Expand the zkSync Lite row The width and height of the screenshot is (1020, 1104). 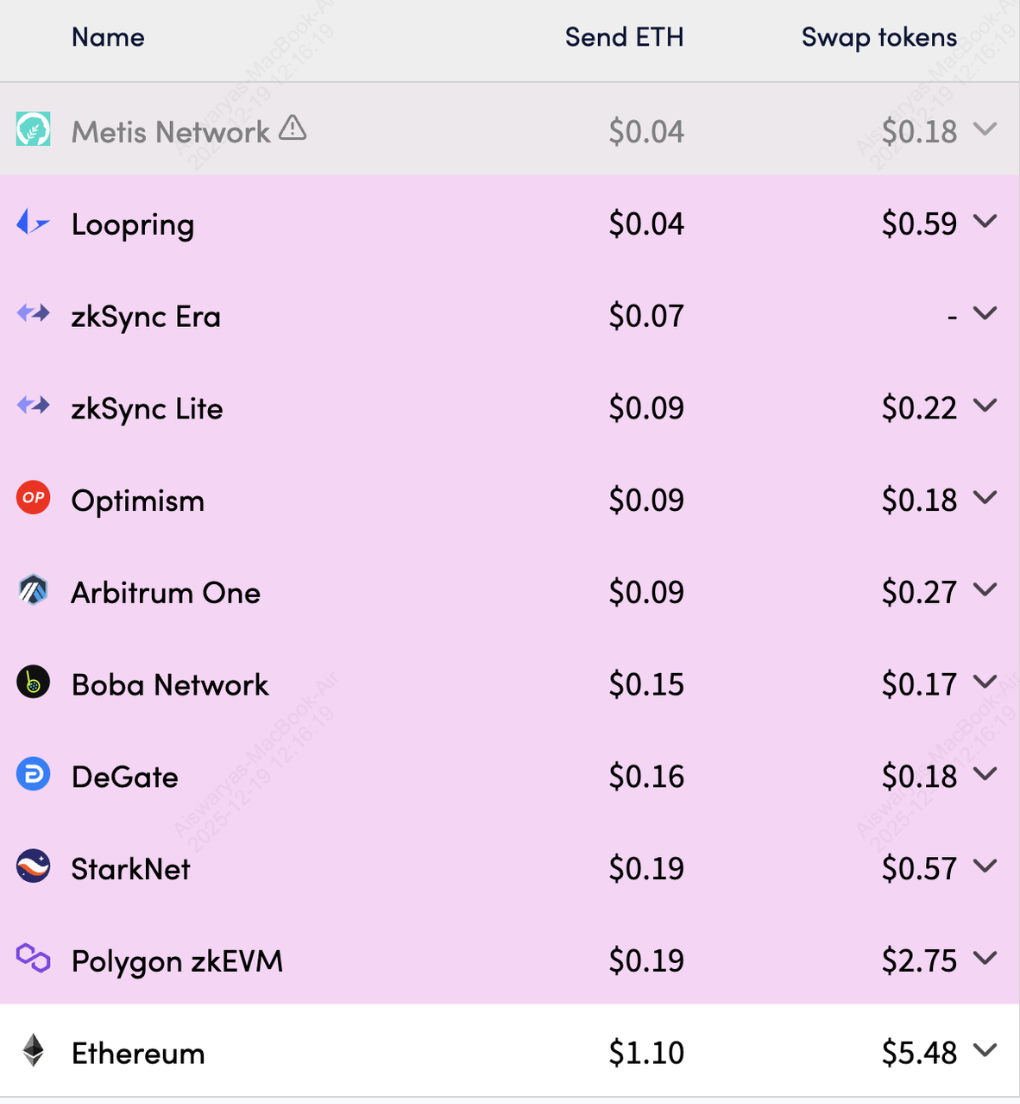pyautogui.click(x=985, y=406)
